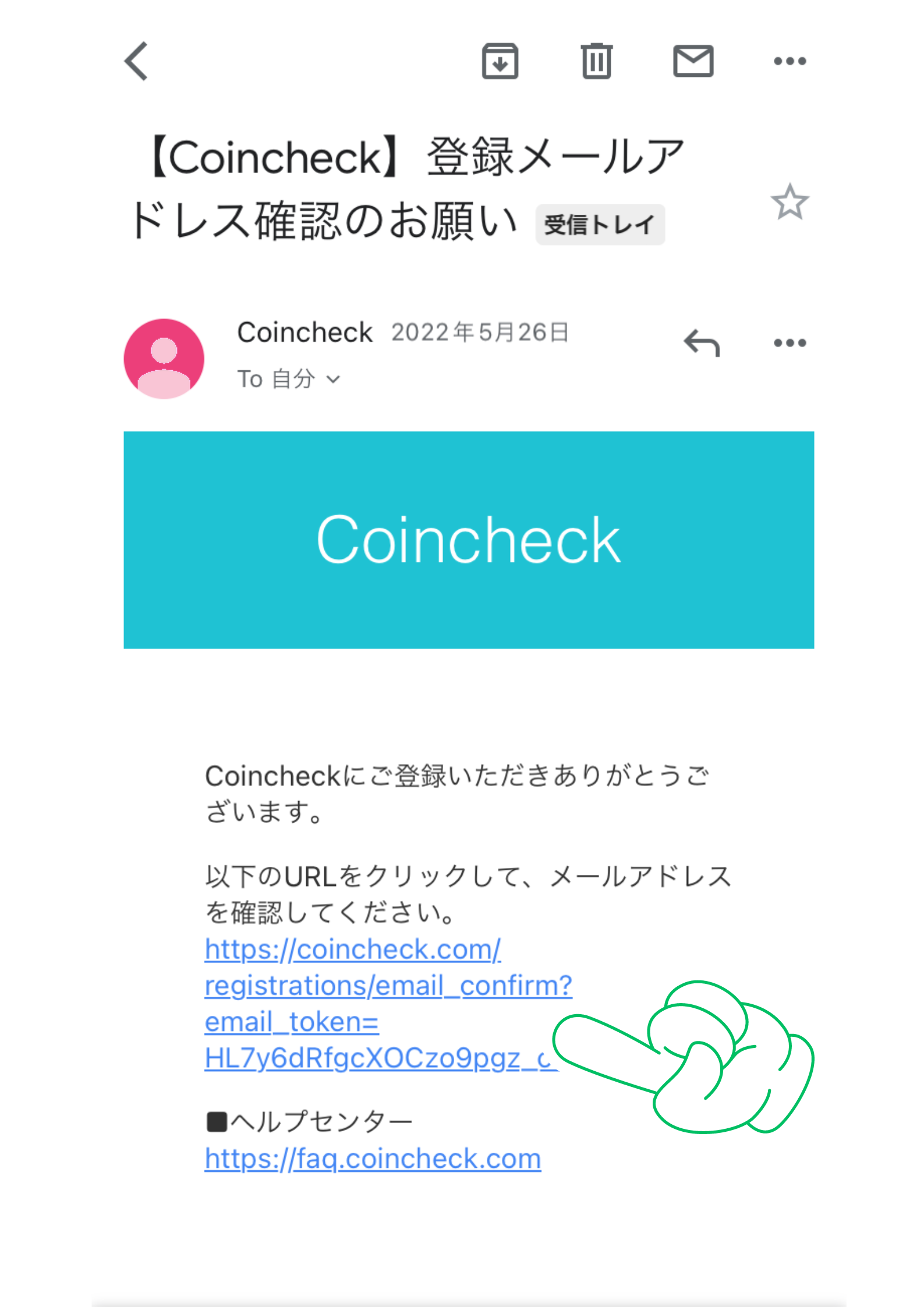Tap the email_token link line
The image size is (924, 1307).
click(x=291, y=1022)
